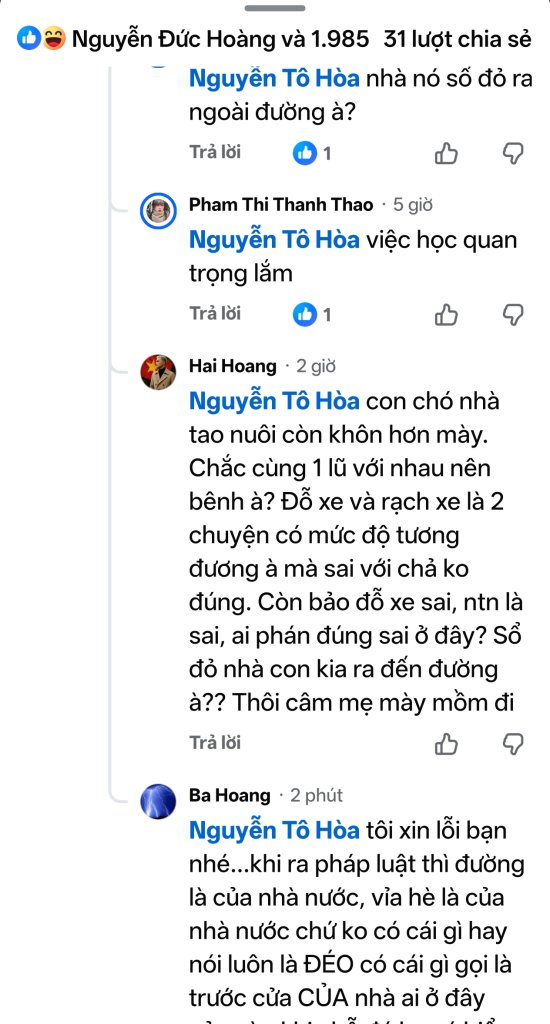Reply to Pham Thi Thanh Thao's comment

(x=215, y=314)
